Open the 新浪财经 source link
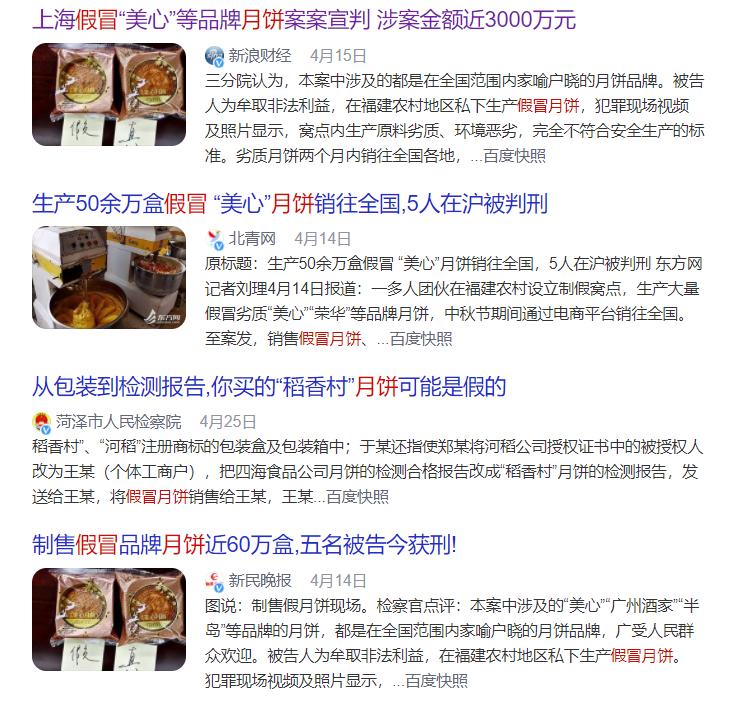The height and width of the screenshot is (705, 740). click(262, 54)
